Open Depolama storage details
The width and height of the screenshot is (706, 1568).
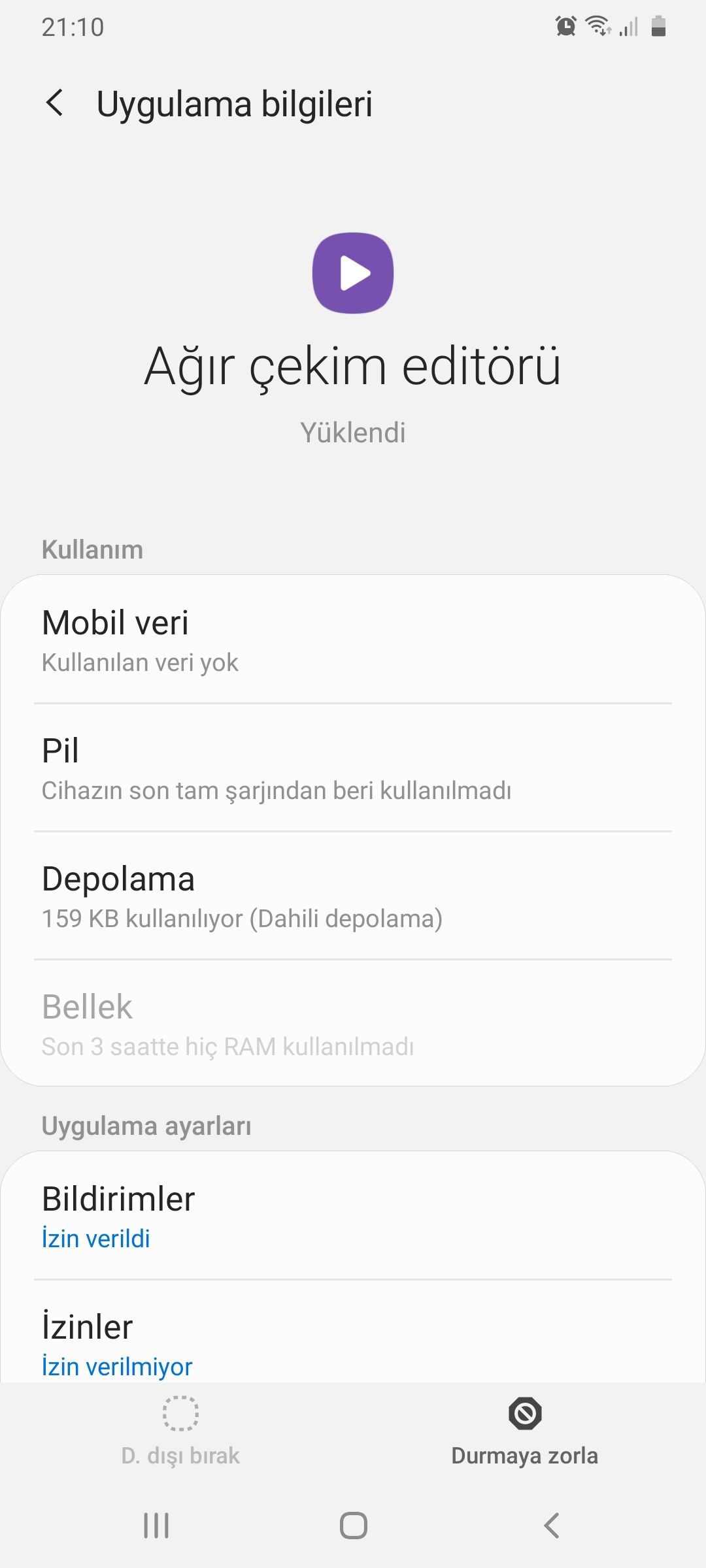353,896
